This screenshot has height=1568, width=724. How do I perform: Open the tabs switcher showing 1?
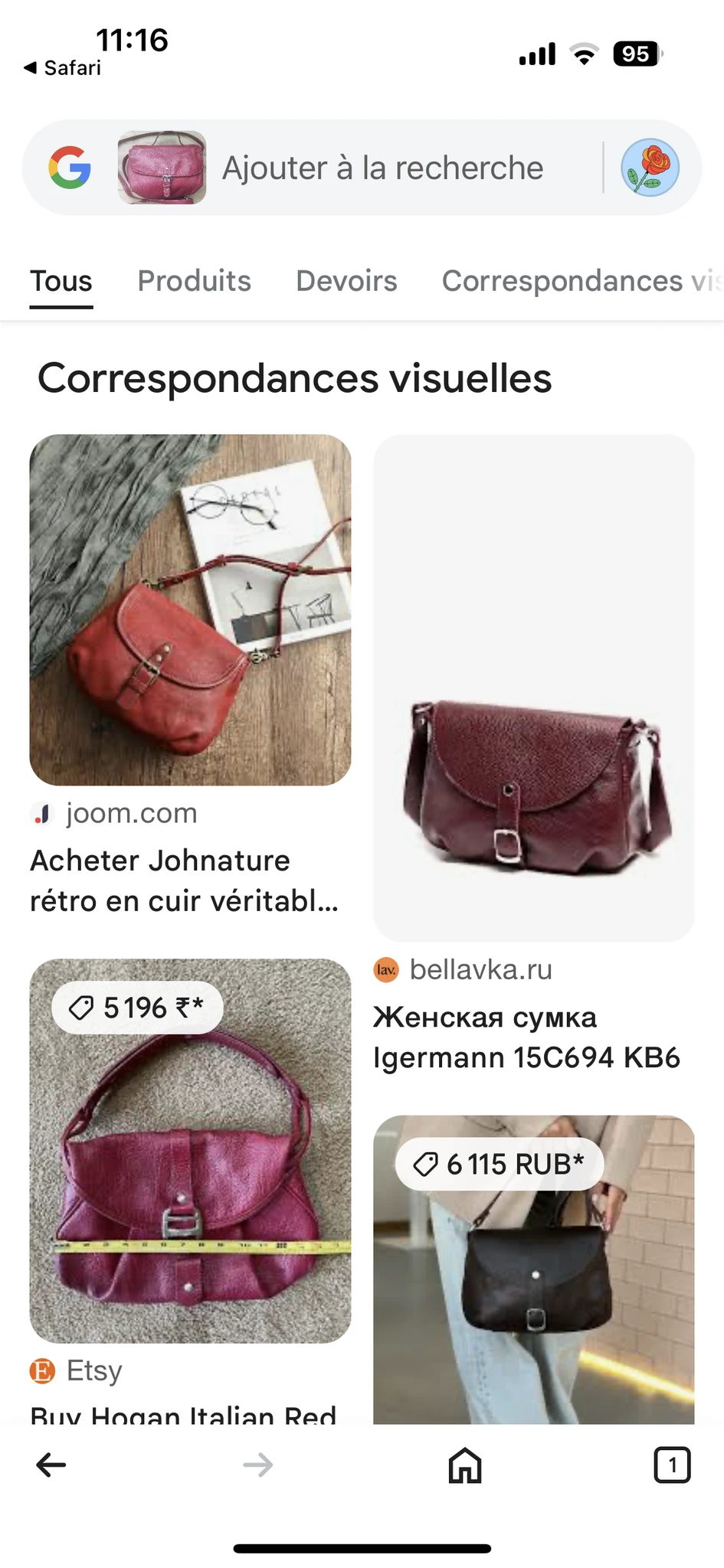tap(672, 1465)
